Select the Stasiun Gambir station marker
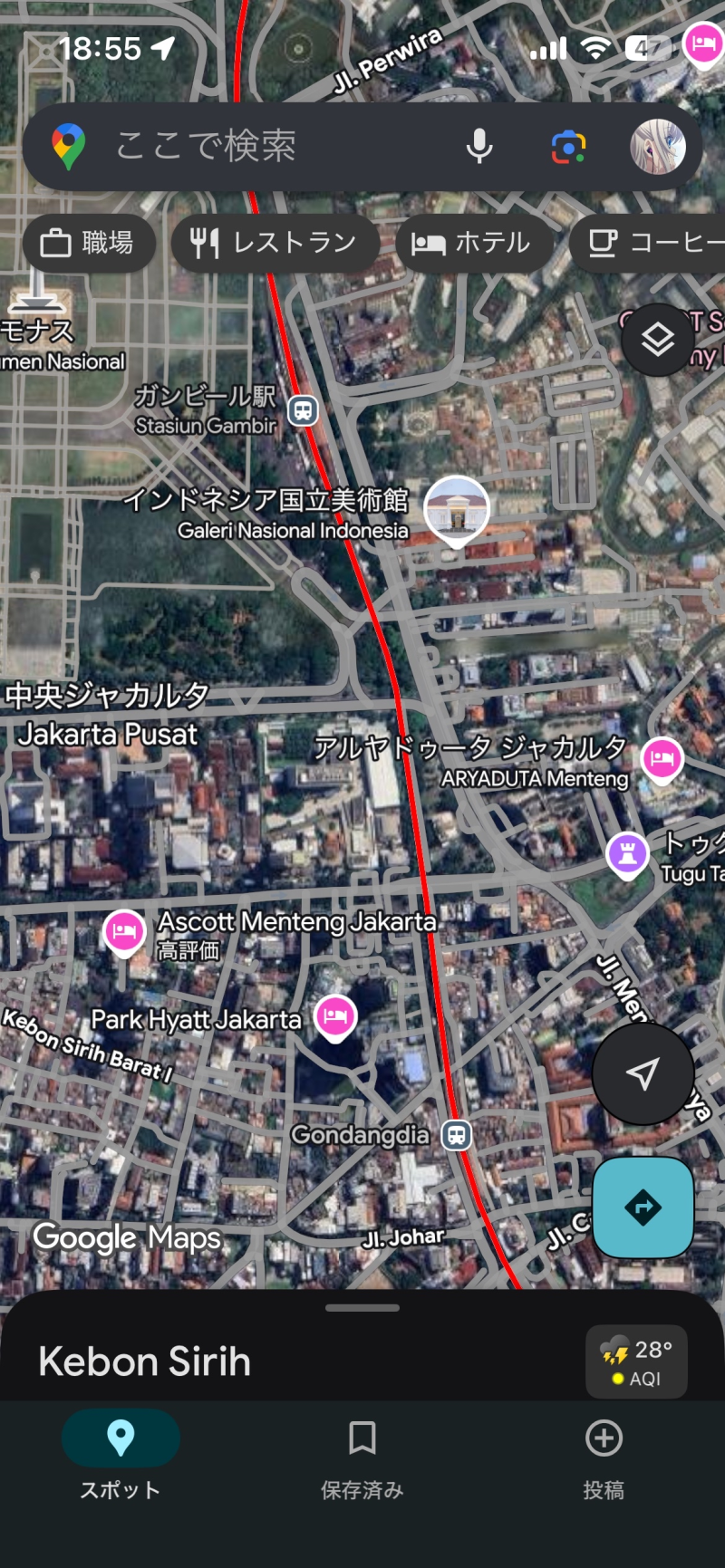Image resolution: width=725 pixels, height=1568 pixels. 303,410
